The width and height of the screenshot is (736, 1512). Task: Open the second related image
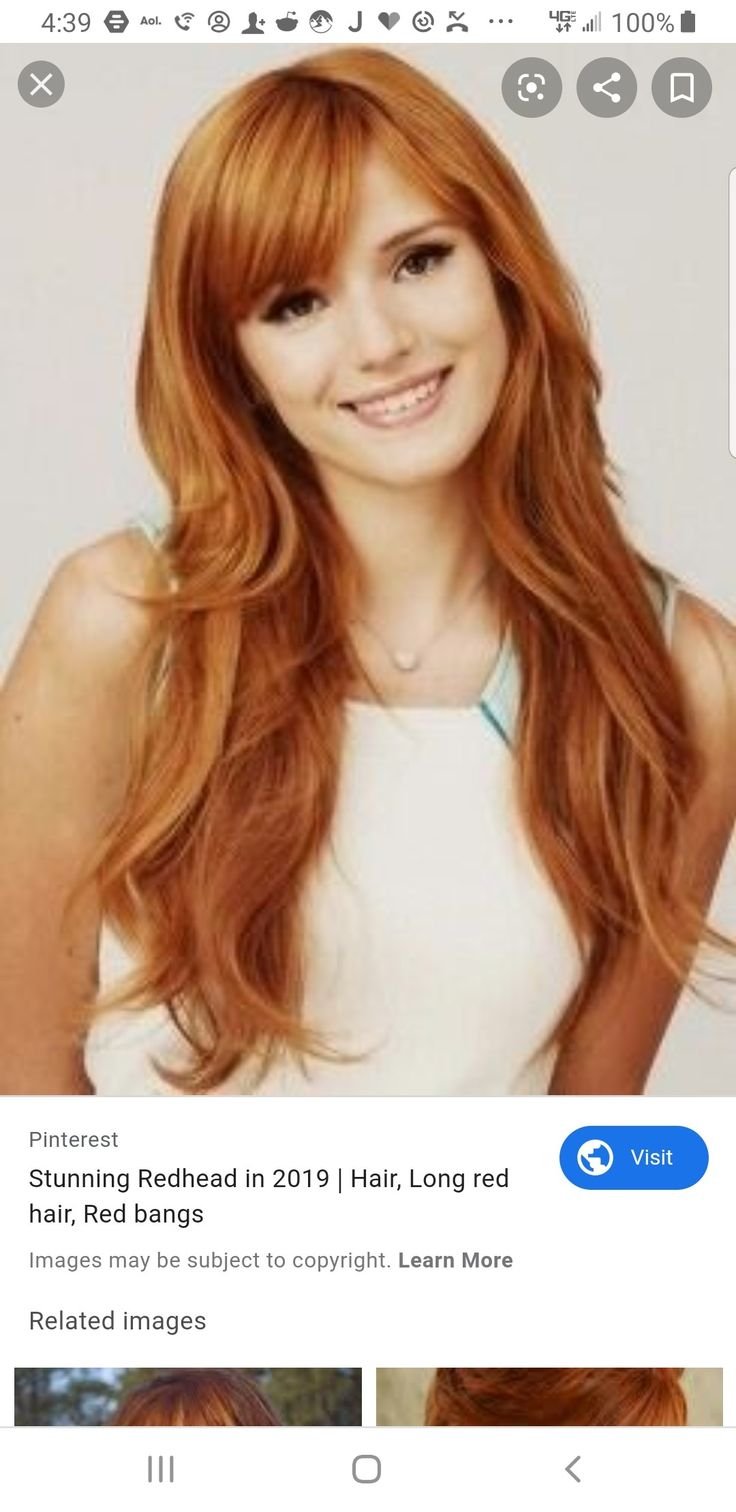[x=549, y=1396]
